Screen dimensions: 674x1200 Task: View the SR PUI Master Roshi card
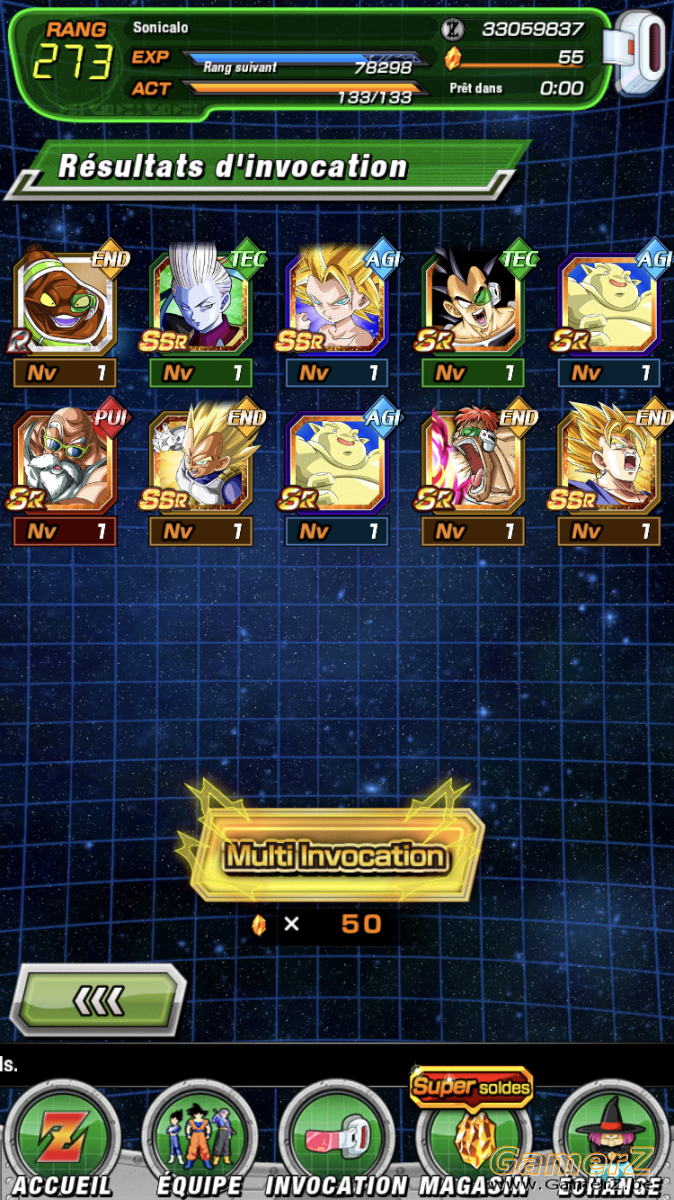pyautogui.click(x=65, y=460)
